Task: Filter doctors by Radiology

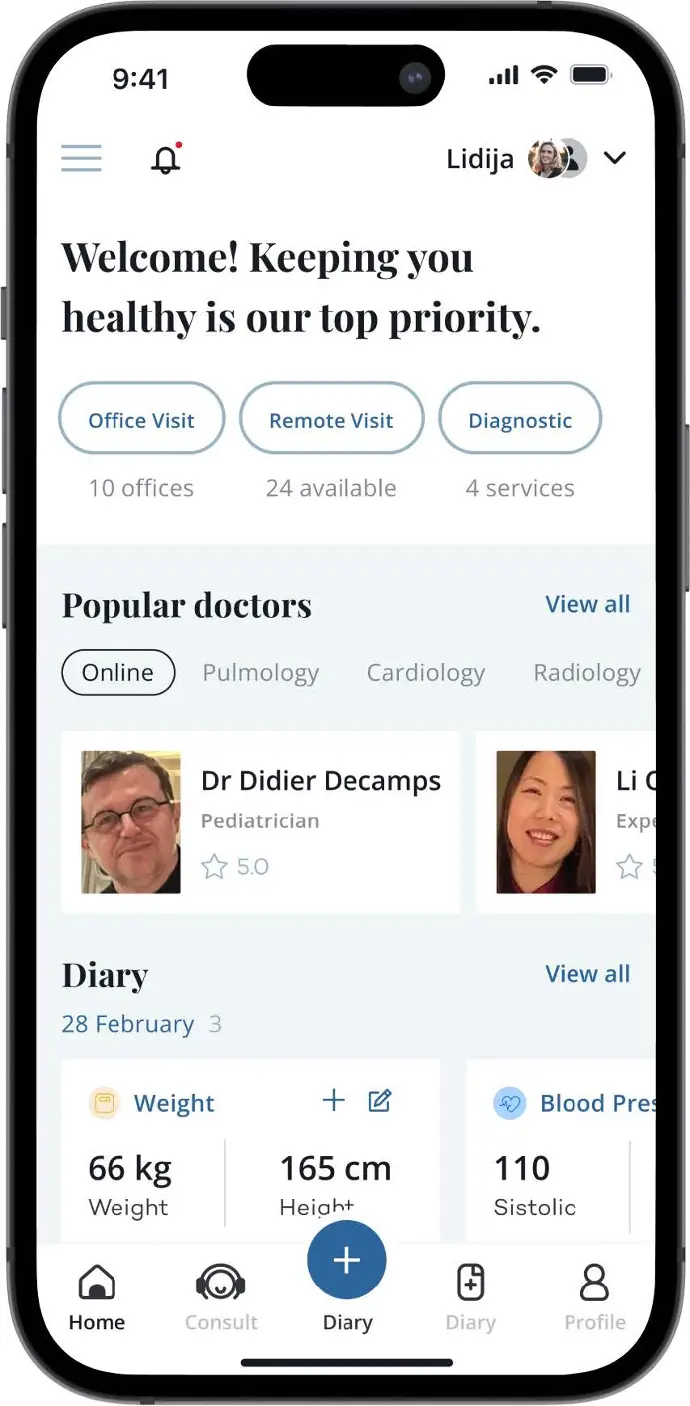Action: click(x=587, y=673)
